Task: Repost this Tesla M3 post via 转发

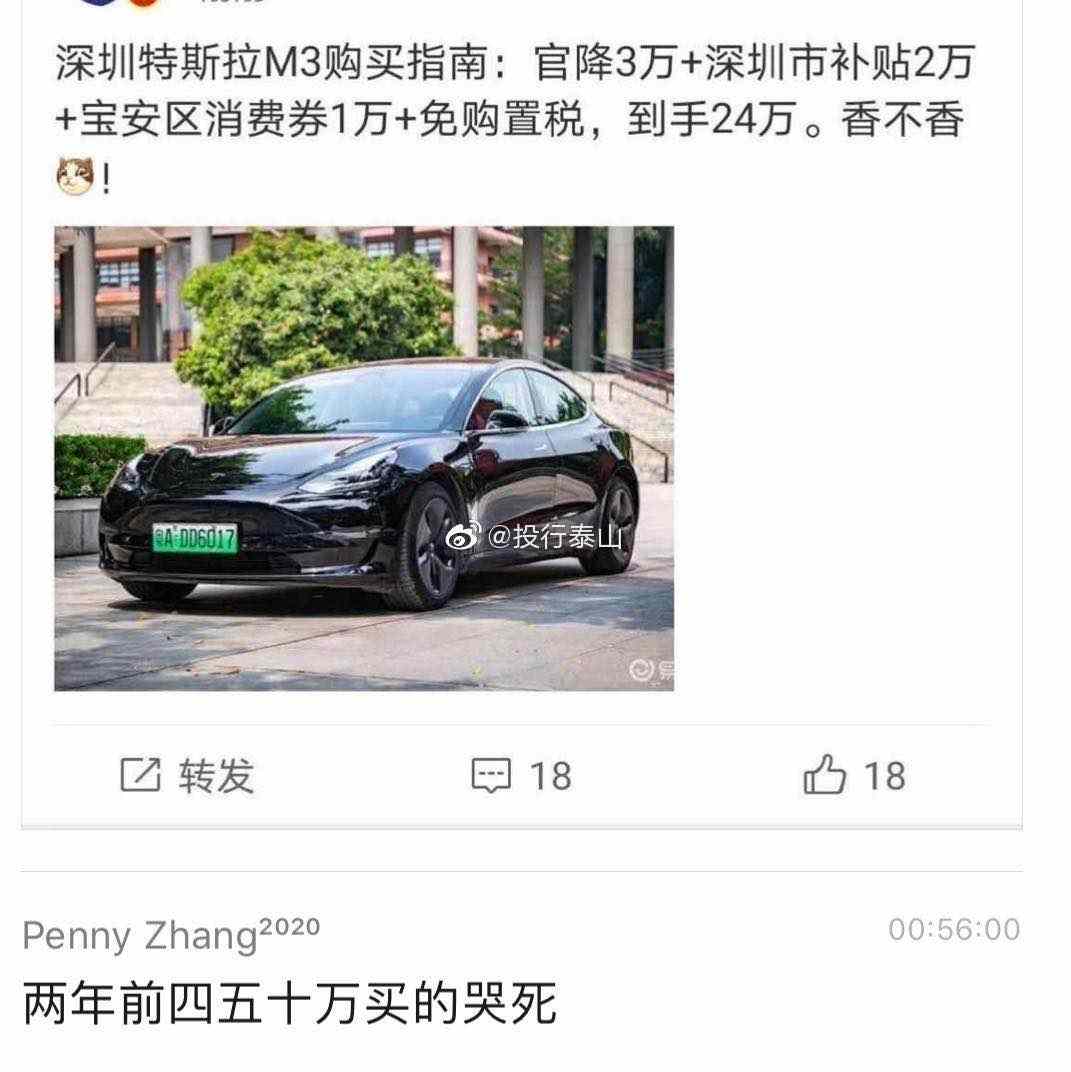Action: pyautogui.click(x=187, y=775)
